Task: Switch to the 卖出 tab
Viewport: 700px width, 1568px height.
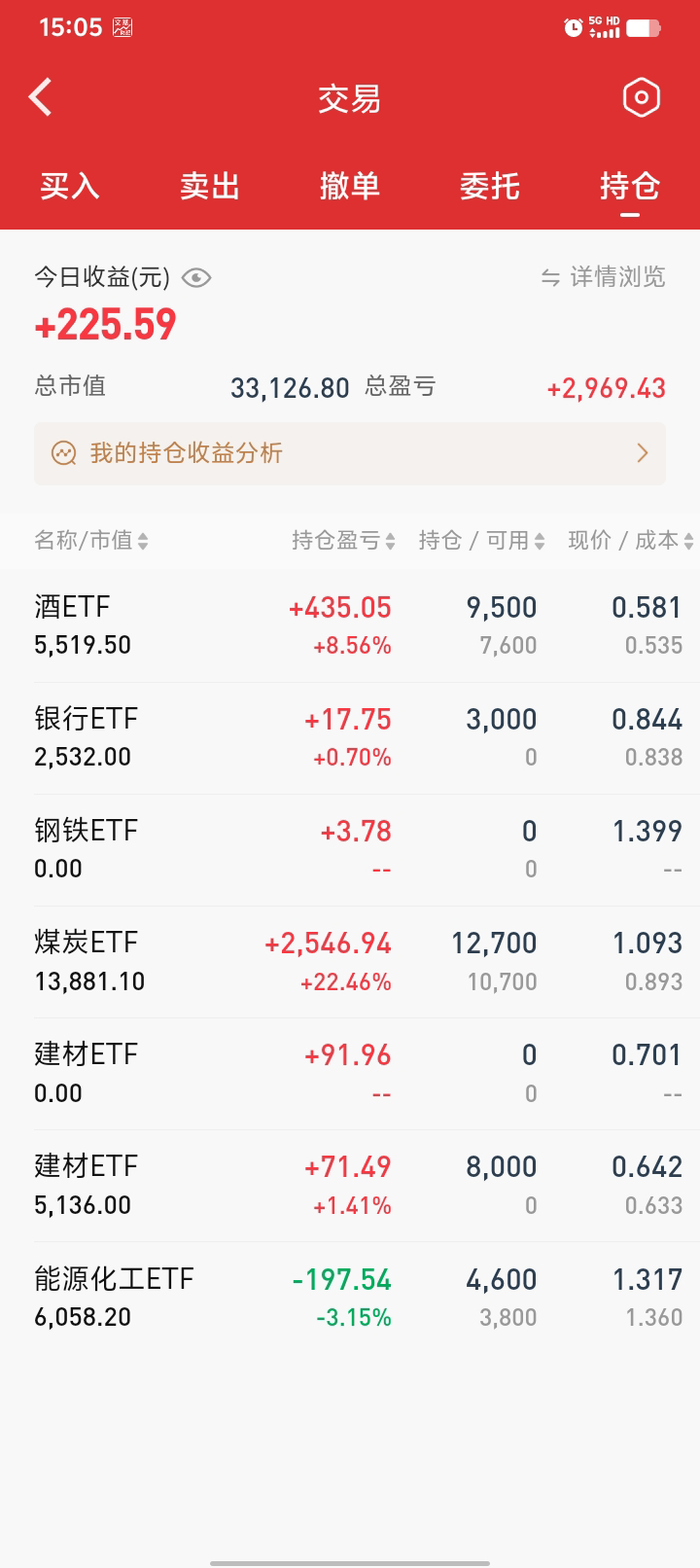Action: click(x=210, y=186)
